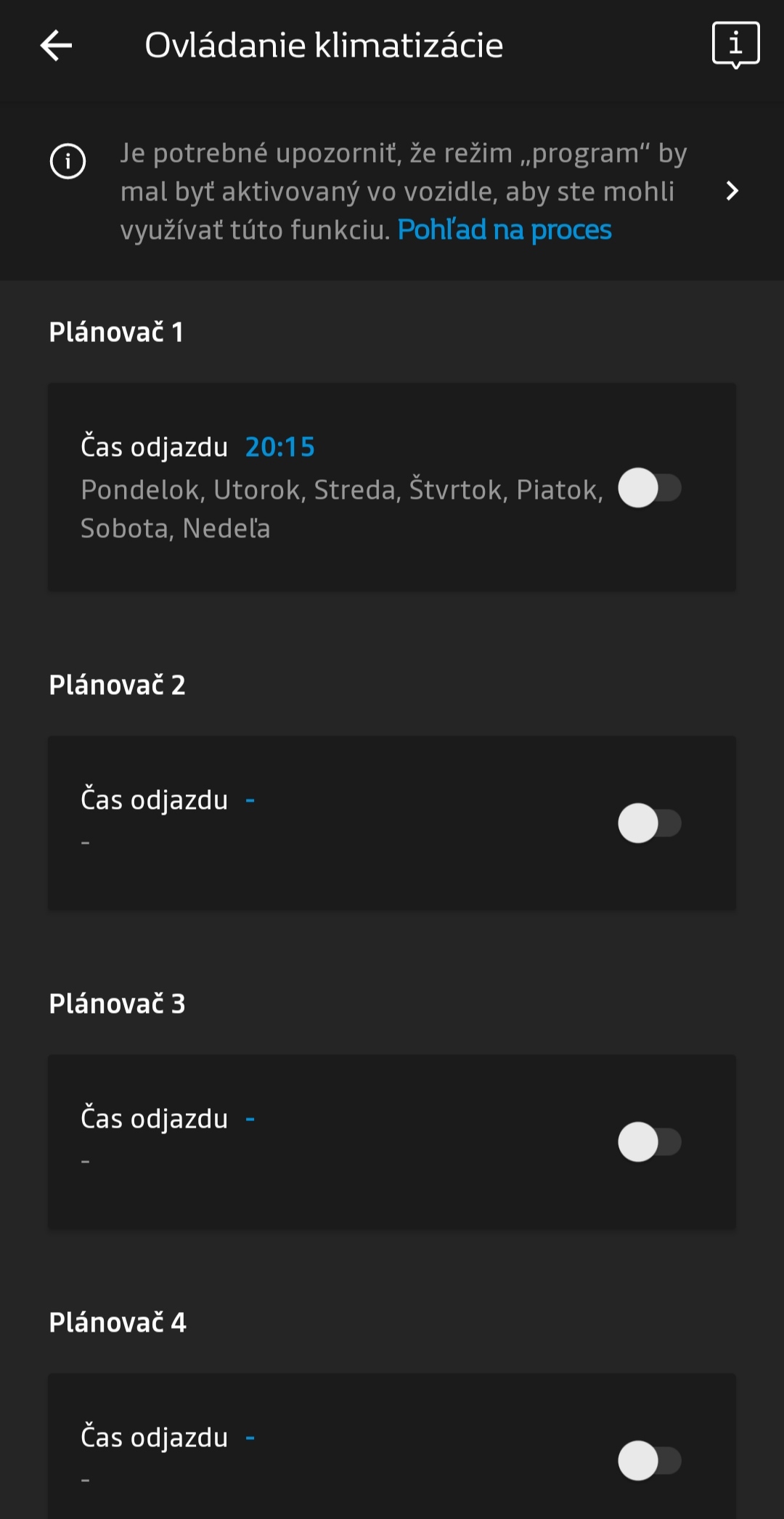Open the info feedback icon in the app bar
Viewport: 784px width, 1519px height.
735,45
